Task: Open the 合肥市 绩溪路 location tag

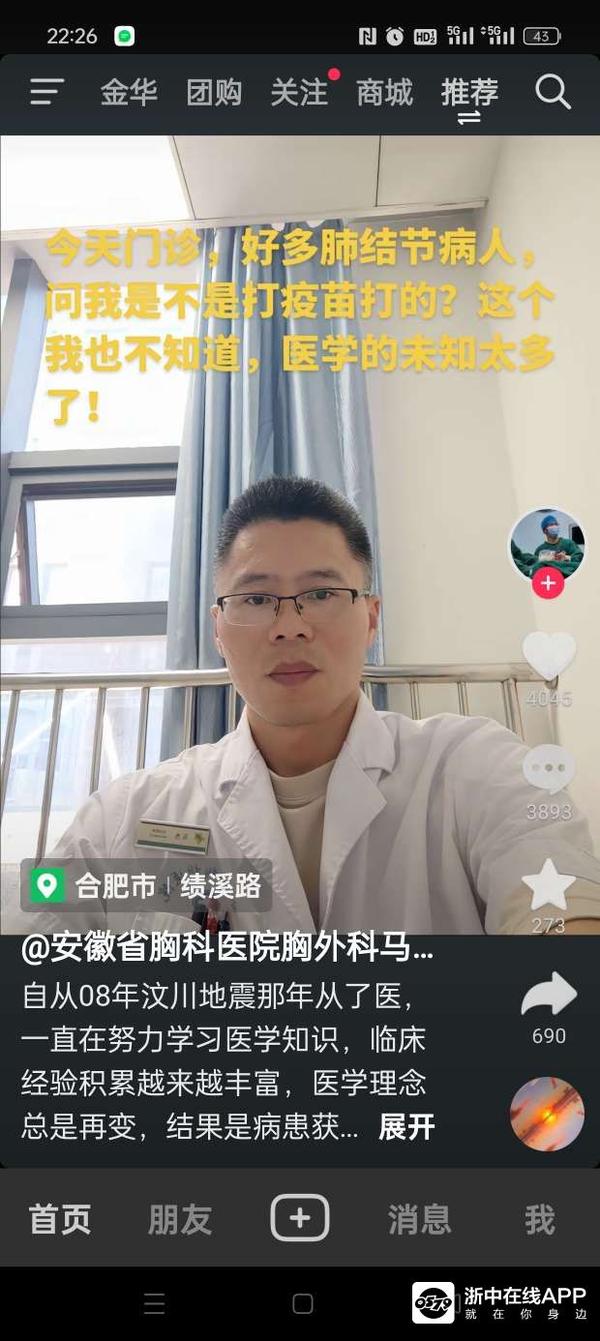Action: pyautogui.click(x=147, y=885)
